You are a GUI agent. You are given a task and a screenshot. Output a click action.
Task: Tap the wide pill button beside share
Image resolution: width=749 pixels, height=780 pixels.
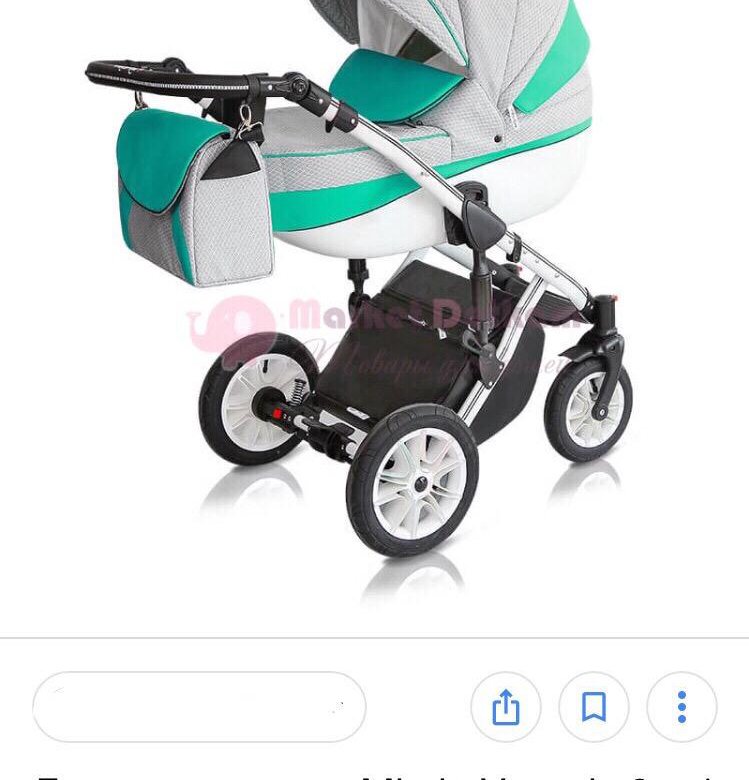pyautogui.click(x=200, y=707)
